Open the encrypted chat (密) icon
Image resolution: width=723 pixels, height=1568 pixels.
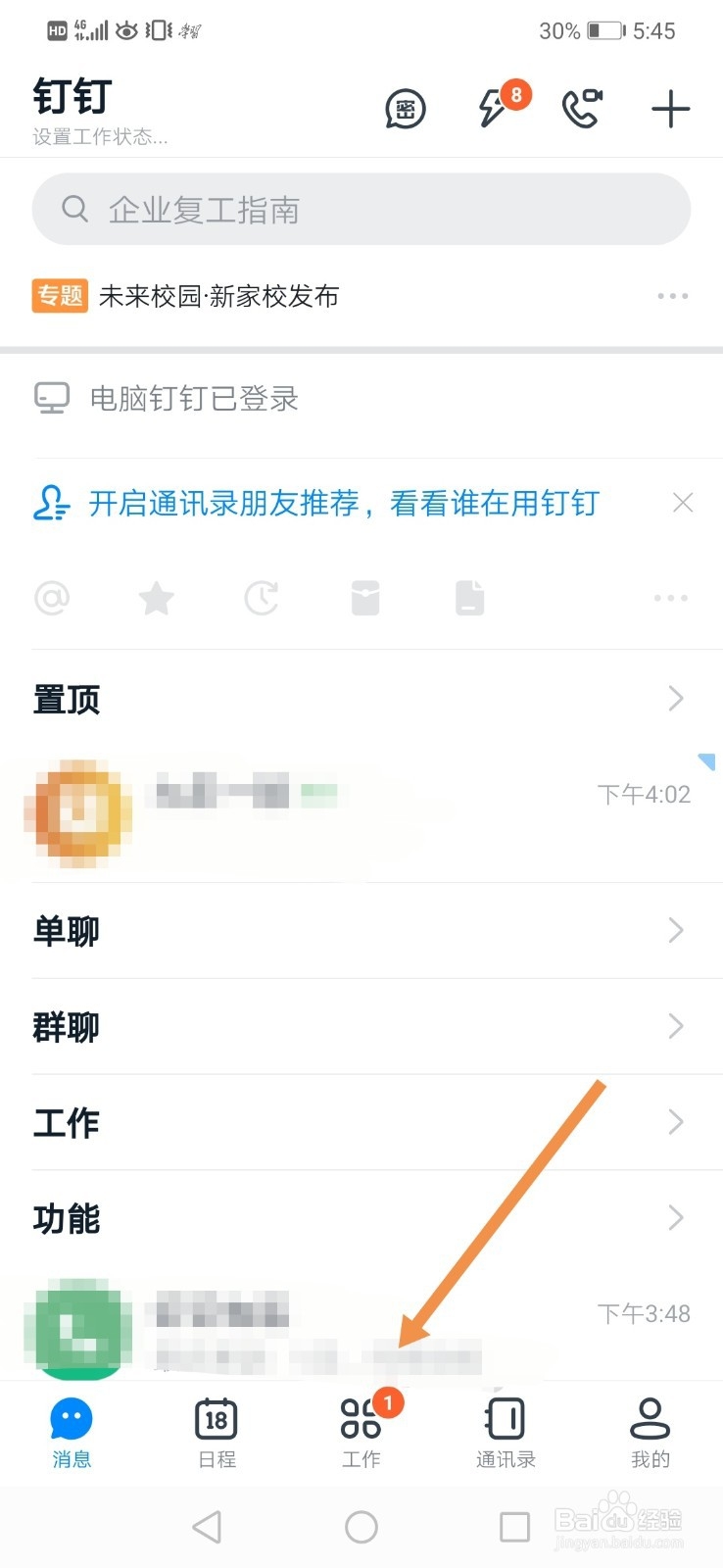point(405,110)
